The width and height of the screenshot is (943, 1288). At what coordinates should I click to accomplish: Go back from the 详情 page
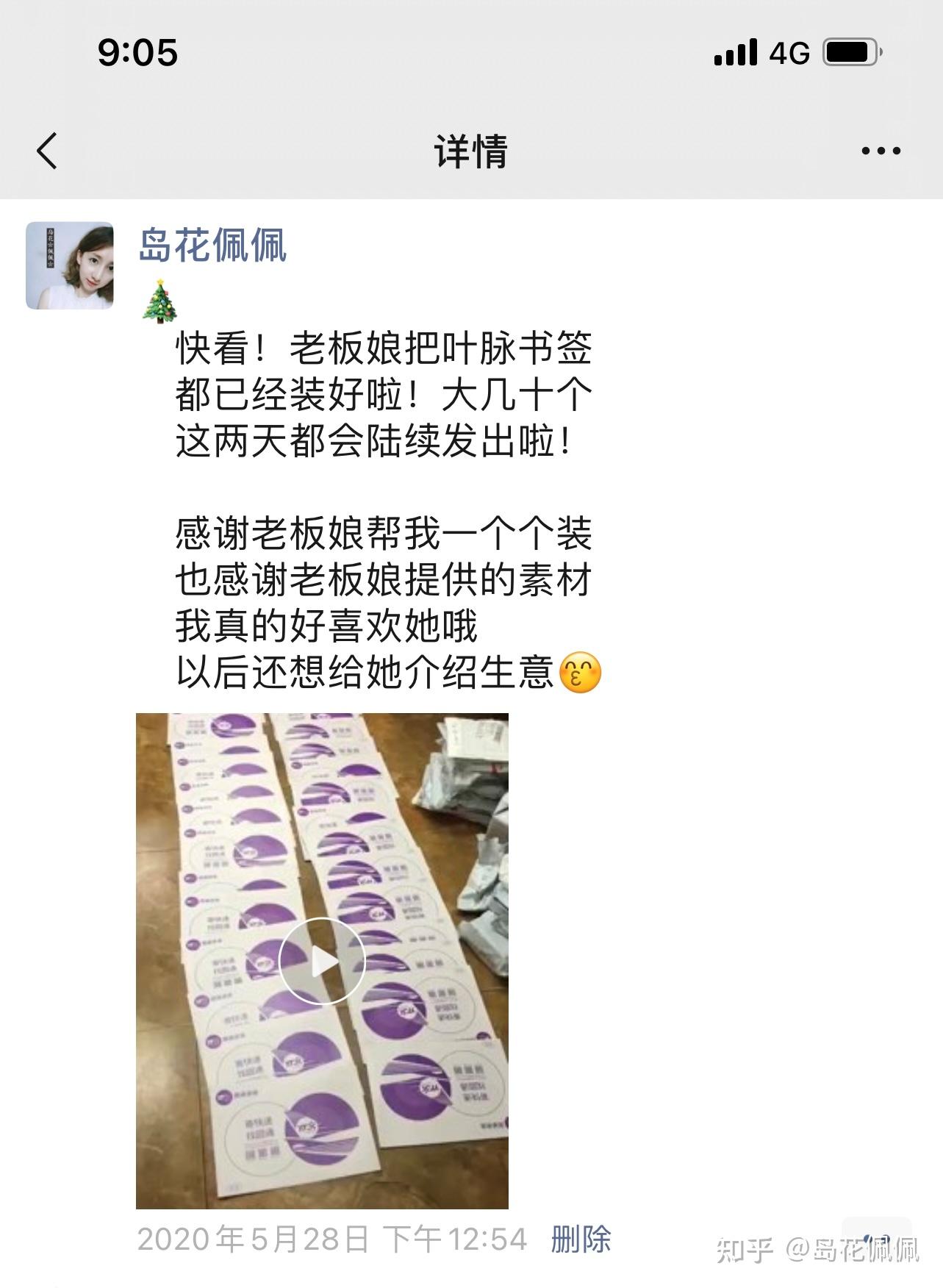click(x=47, y=151)
